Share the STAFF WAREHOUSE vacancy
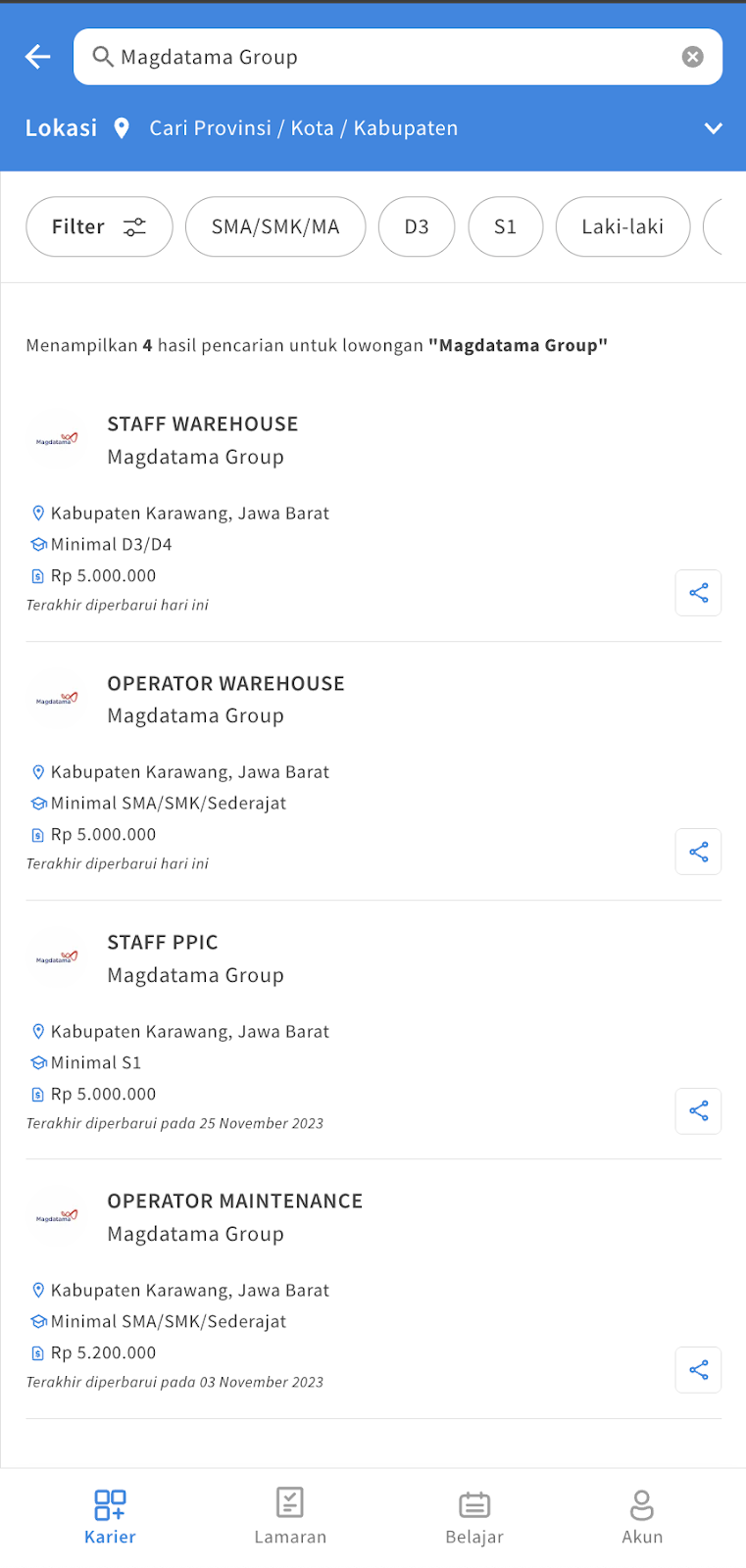Image resolution: width=746 pixels, height=1568 pixels. point(698,593)
